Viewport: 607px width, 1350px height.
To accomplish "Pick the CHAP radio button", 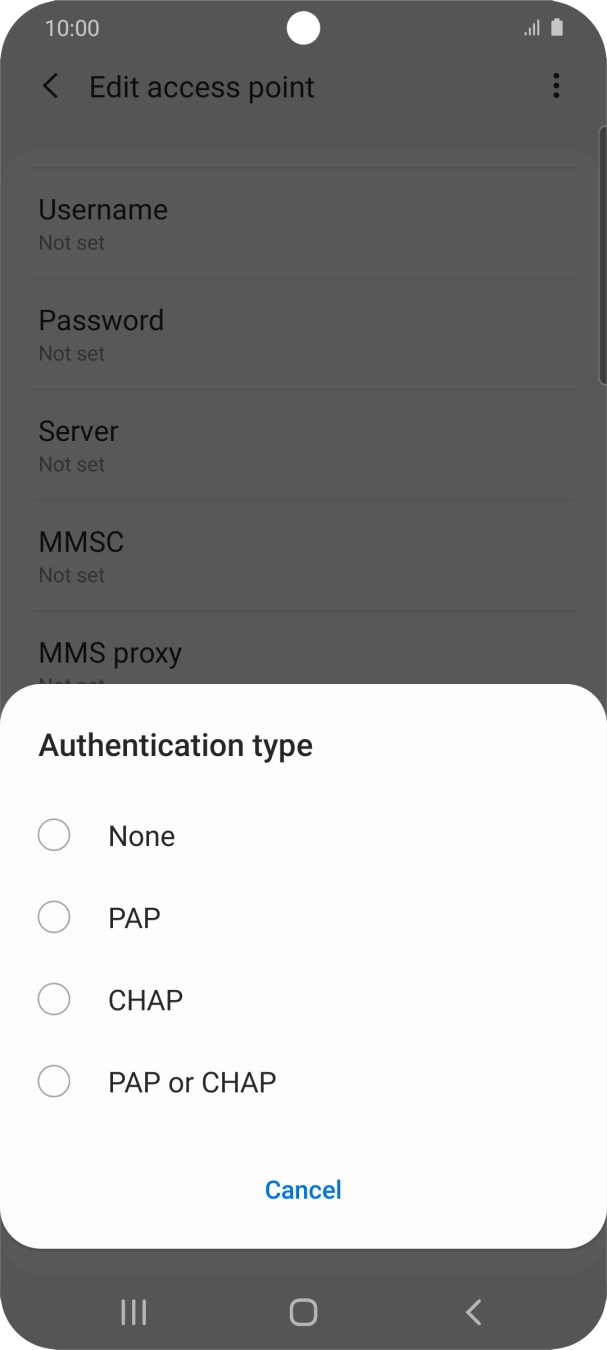I will click(54, 999).
